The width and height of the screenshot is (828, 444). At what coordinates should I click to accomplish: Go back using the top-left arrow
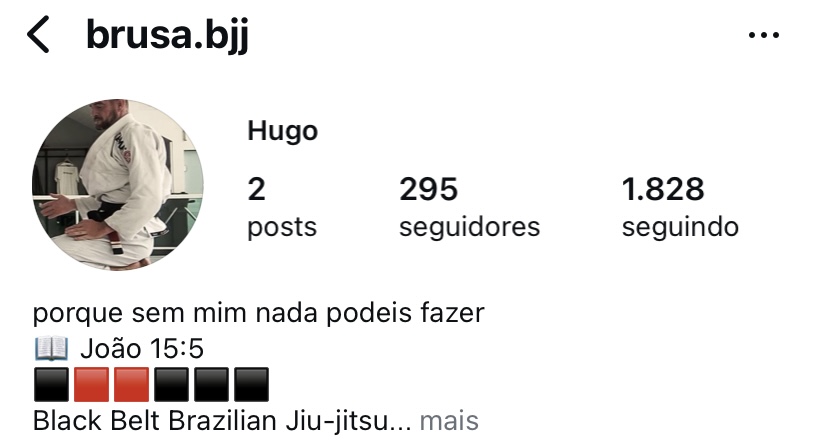(38, 36)
